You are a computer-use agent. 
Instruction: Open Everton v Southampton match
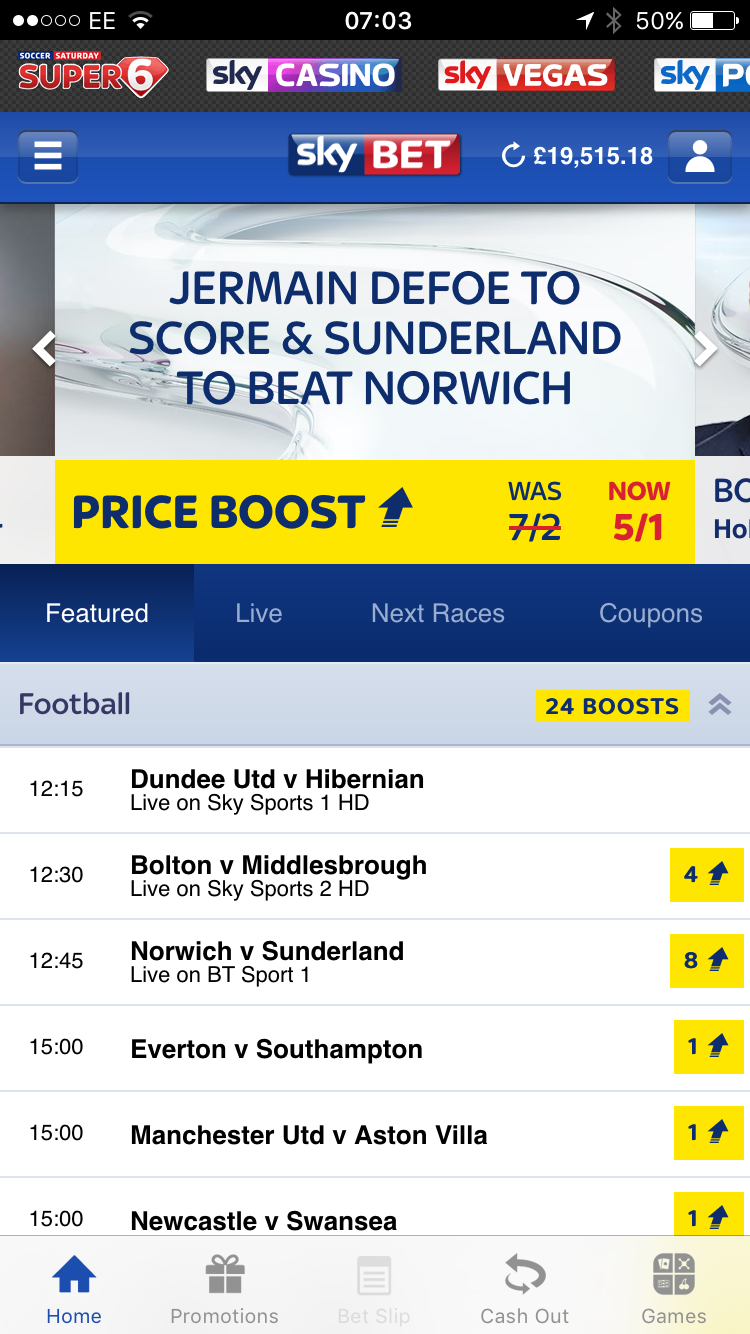375,1048
